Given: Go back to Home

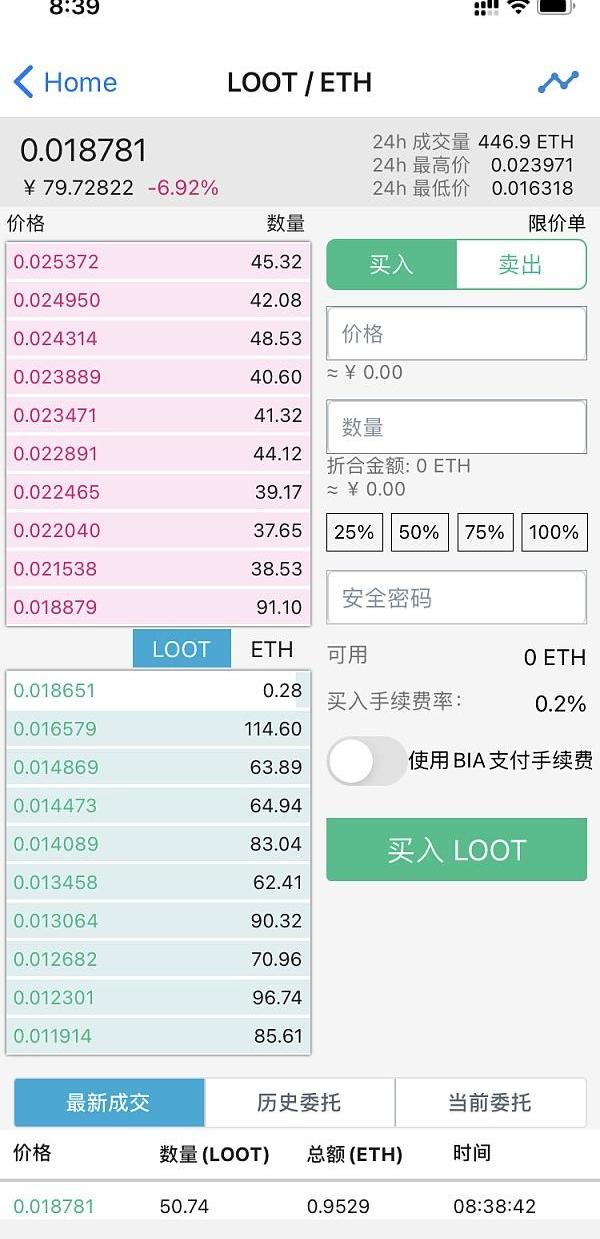Looking at the screenshot, I should [65, 82].
